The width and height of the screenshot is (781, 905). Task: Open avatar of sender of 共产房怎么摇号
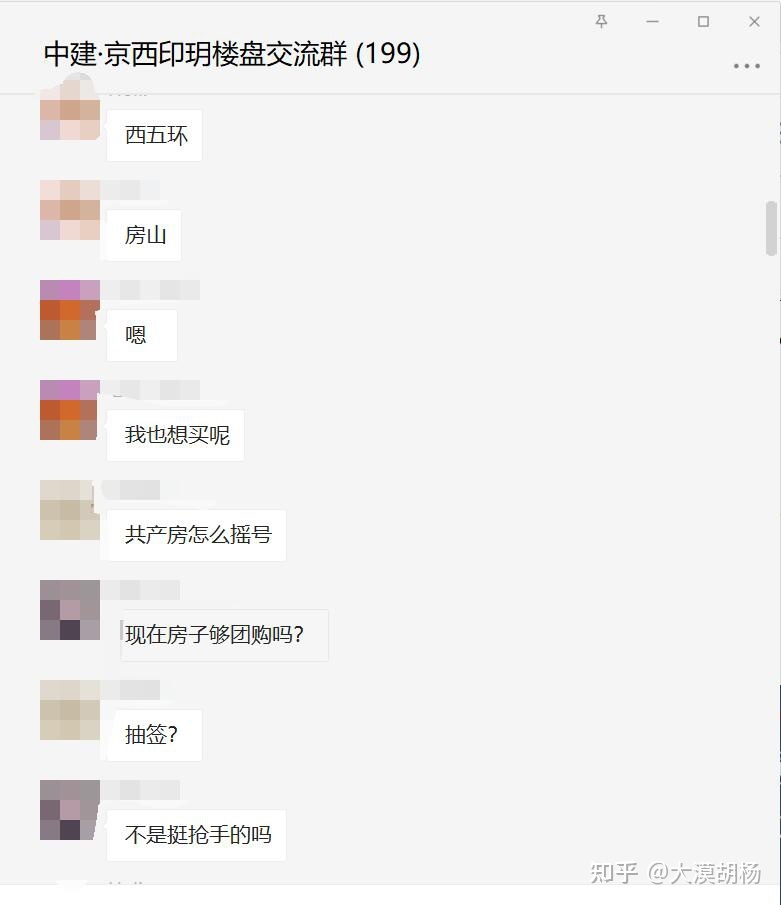69,510
